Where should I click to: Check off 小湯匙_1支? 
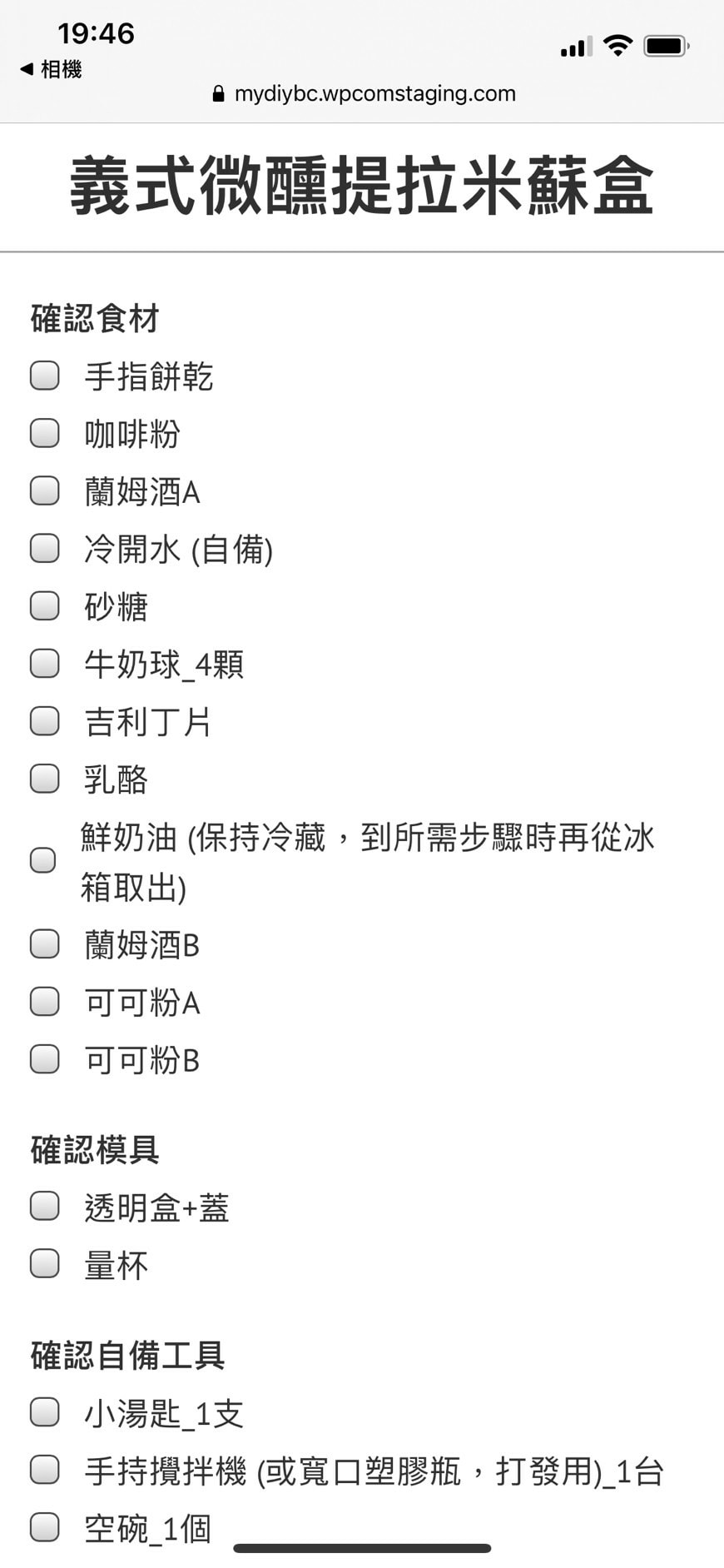(x=45, y=1412)
